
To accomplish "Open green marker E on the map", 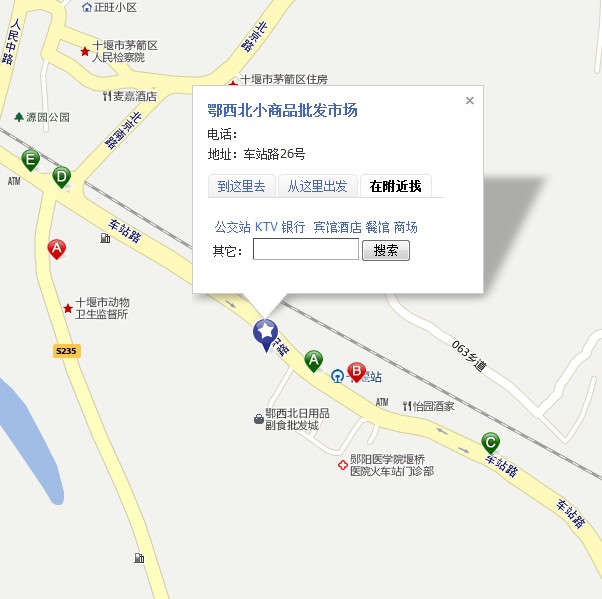I will coord(31,159).
